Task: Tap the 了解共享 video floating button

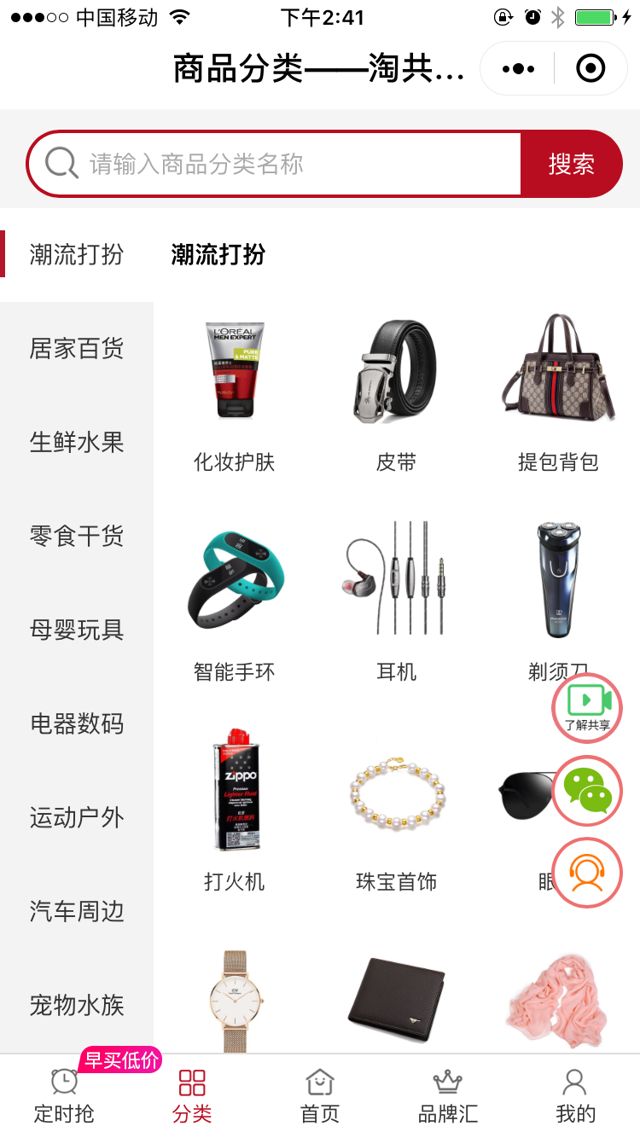Action: (x=588, y=708)
